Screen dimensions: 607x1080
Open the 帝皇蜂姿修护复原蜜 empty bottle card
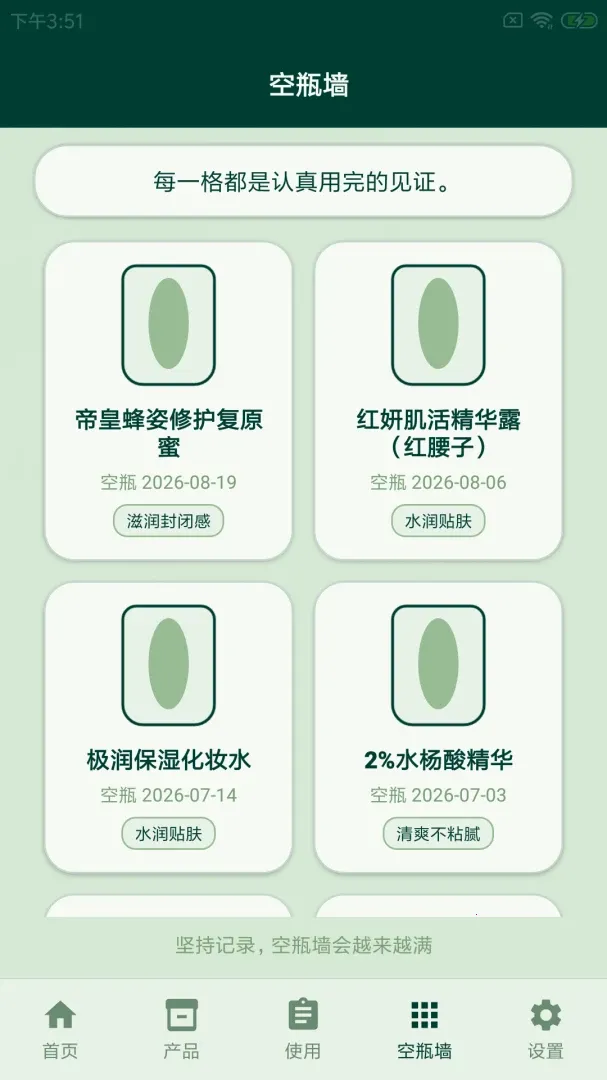click(169, 400)
